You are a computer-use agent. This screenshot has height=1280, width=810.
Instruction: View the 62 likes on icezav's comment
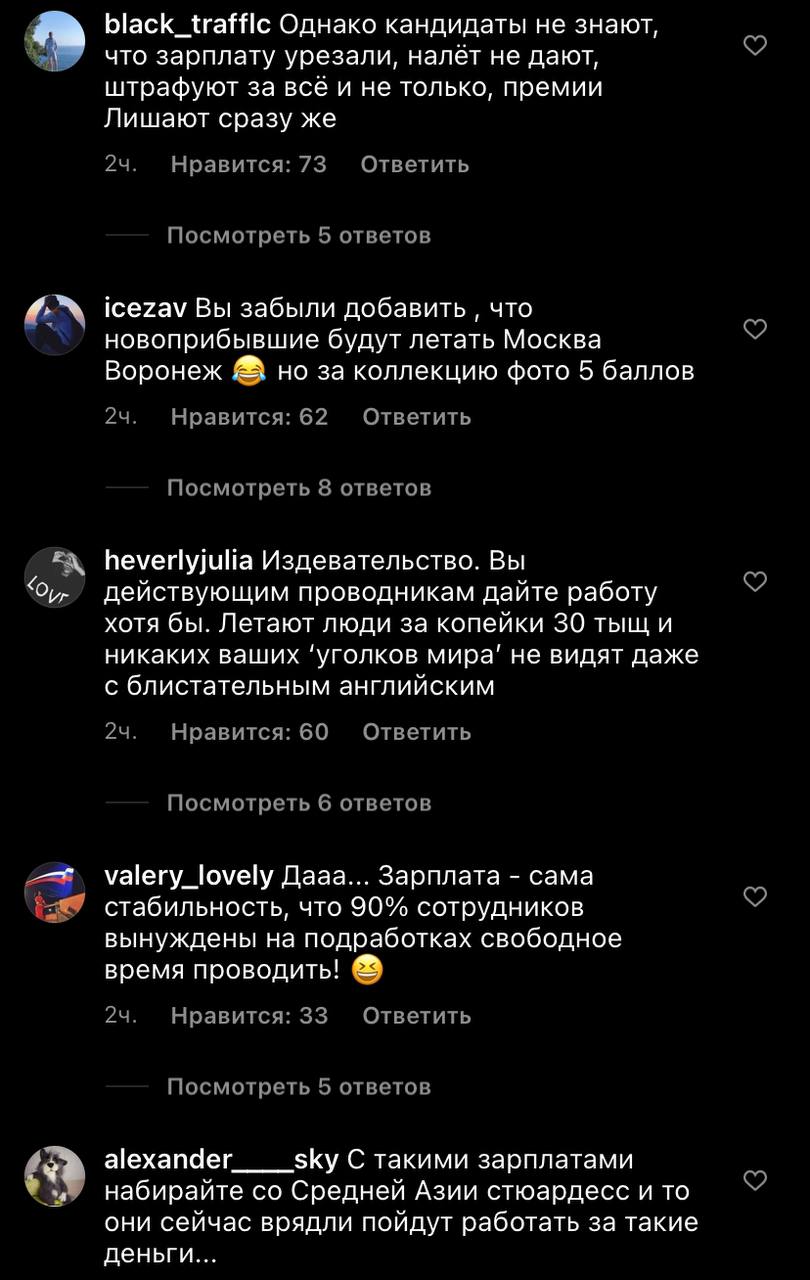249,416
